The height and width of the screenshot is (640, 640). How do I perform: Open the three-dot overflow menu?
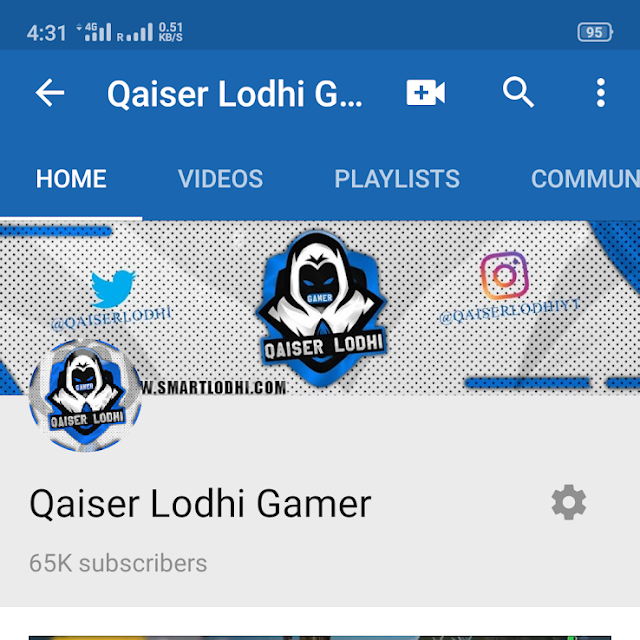pos(600,94)
